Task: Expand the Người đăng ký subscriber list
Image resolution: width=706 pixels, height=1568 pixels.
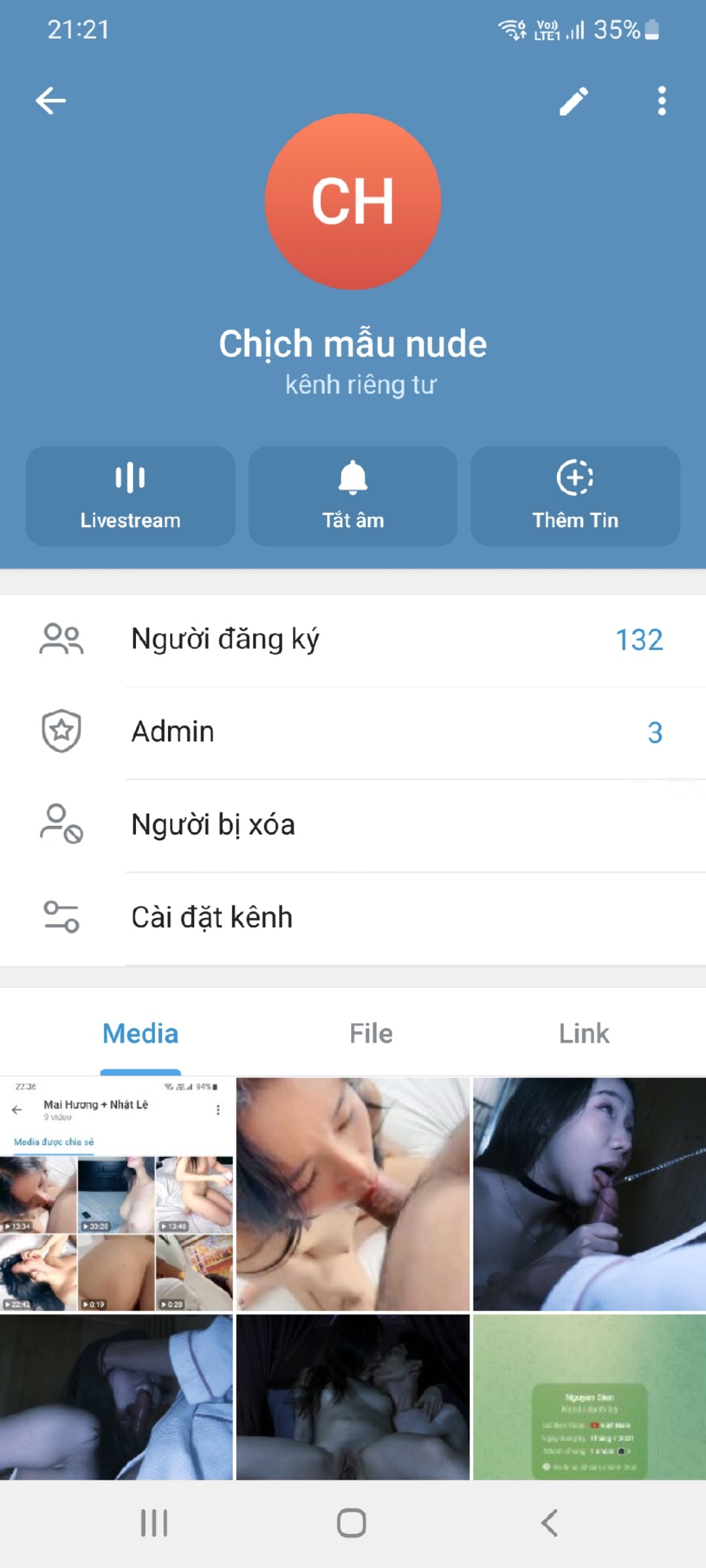Action: 353,640
